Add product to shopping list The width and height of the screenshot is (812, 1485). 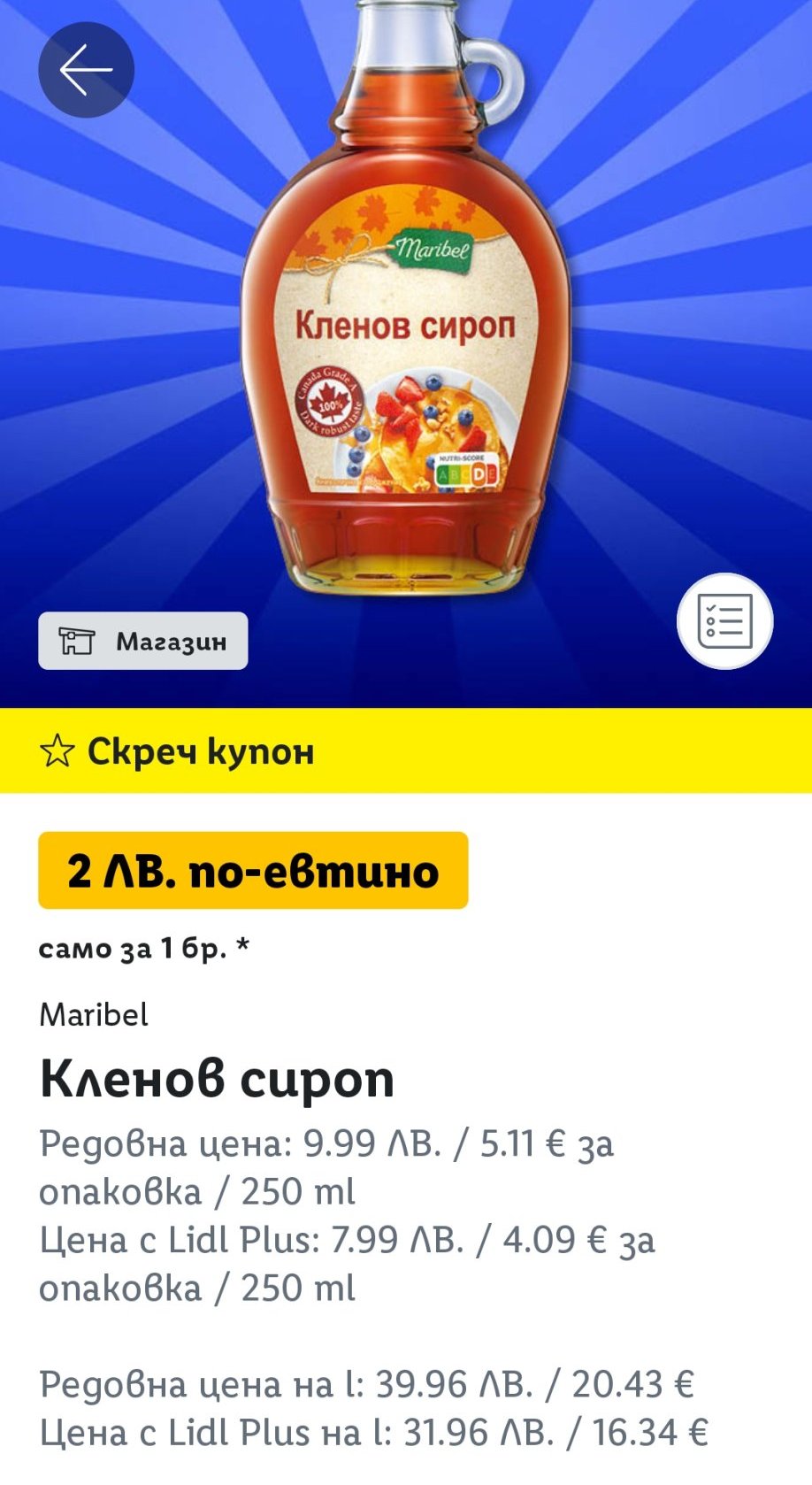[724, 621]
